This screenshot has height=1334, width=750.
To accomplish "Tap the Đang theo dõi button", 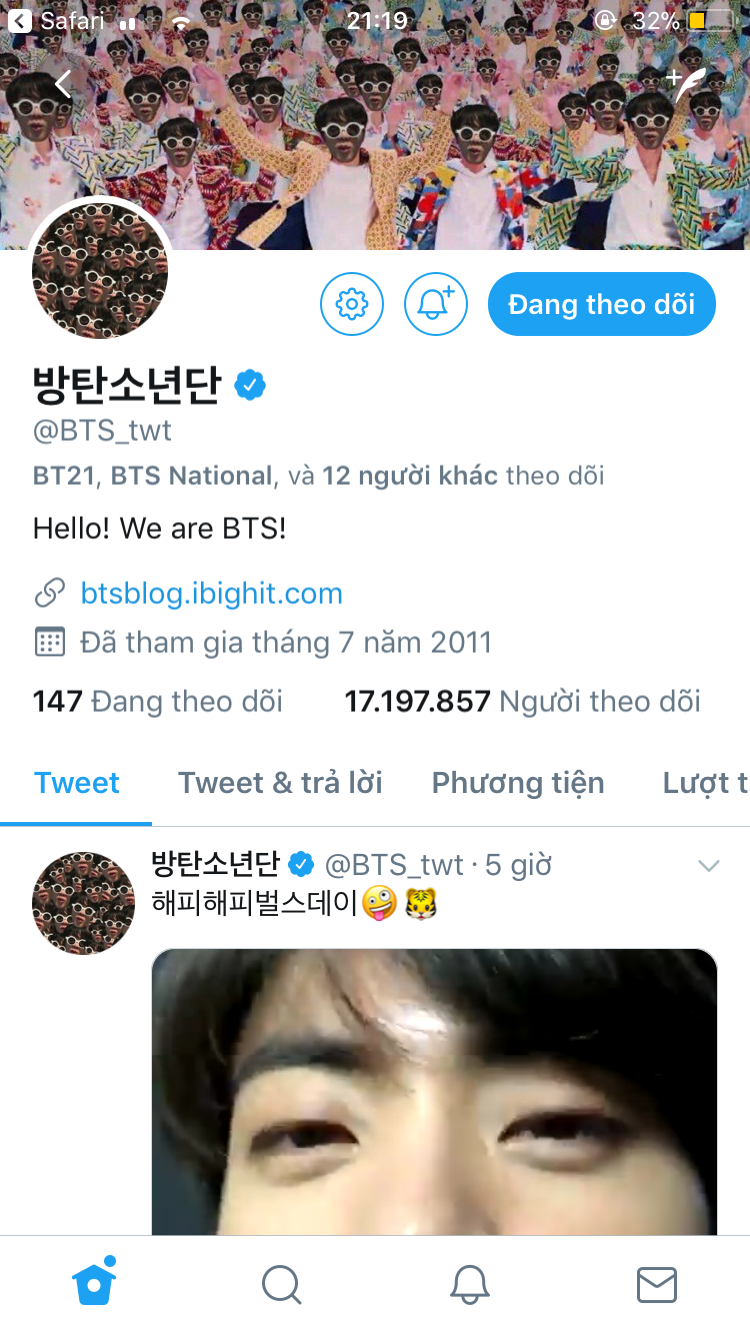I will [x=602, y=304].
